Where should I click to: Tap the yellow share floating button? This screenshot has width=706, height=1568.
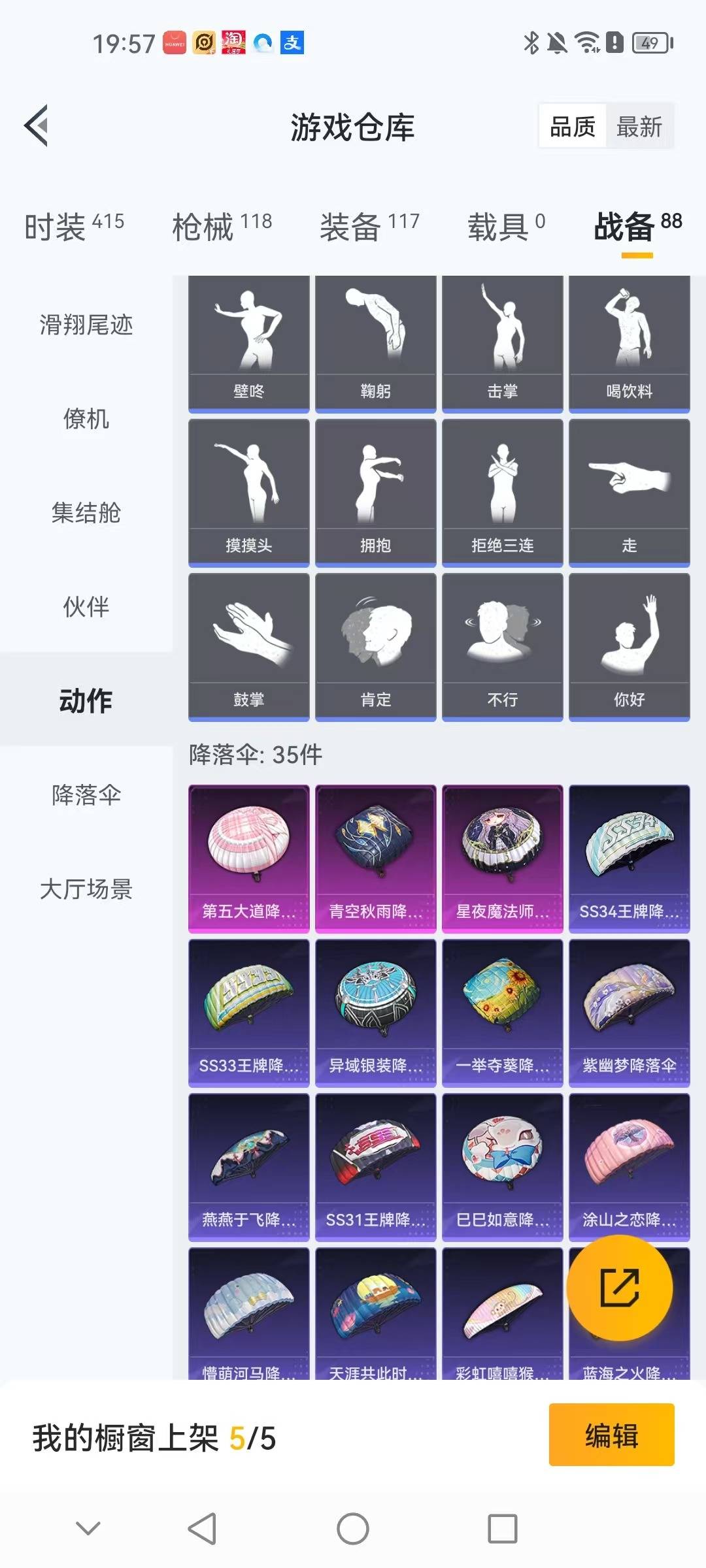pos(619,1288)
